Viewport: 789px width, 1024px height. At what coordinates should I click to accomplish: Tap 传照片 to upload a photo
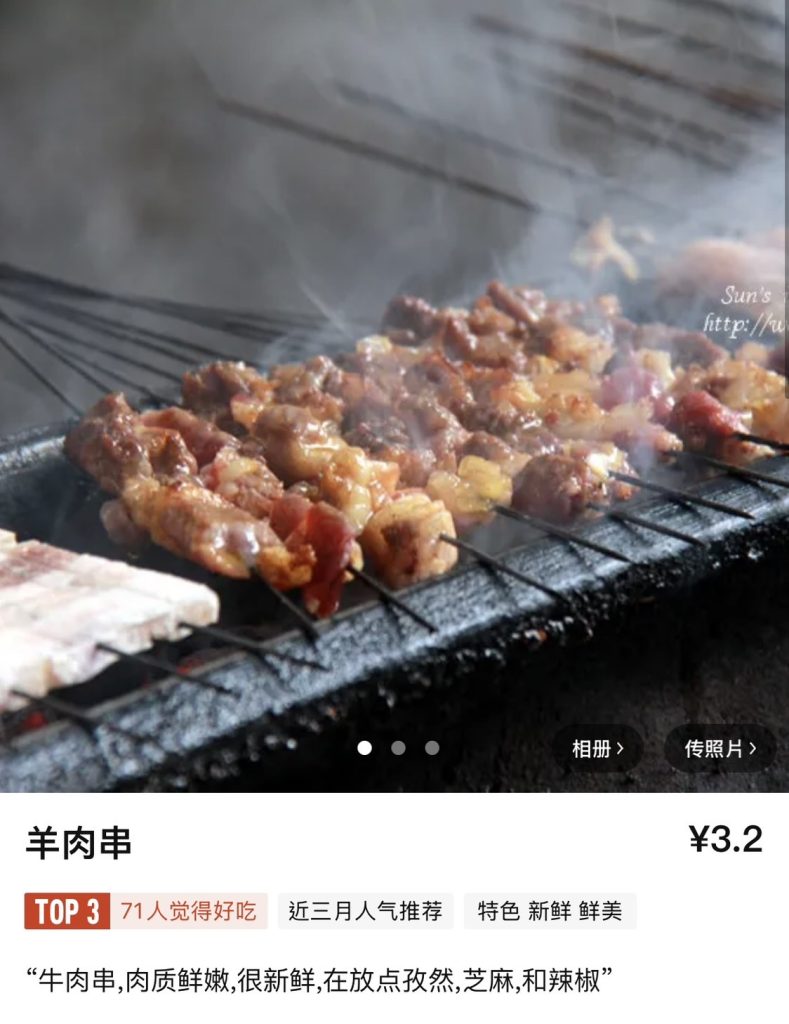(720, 748)
